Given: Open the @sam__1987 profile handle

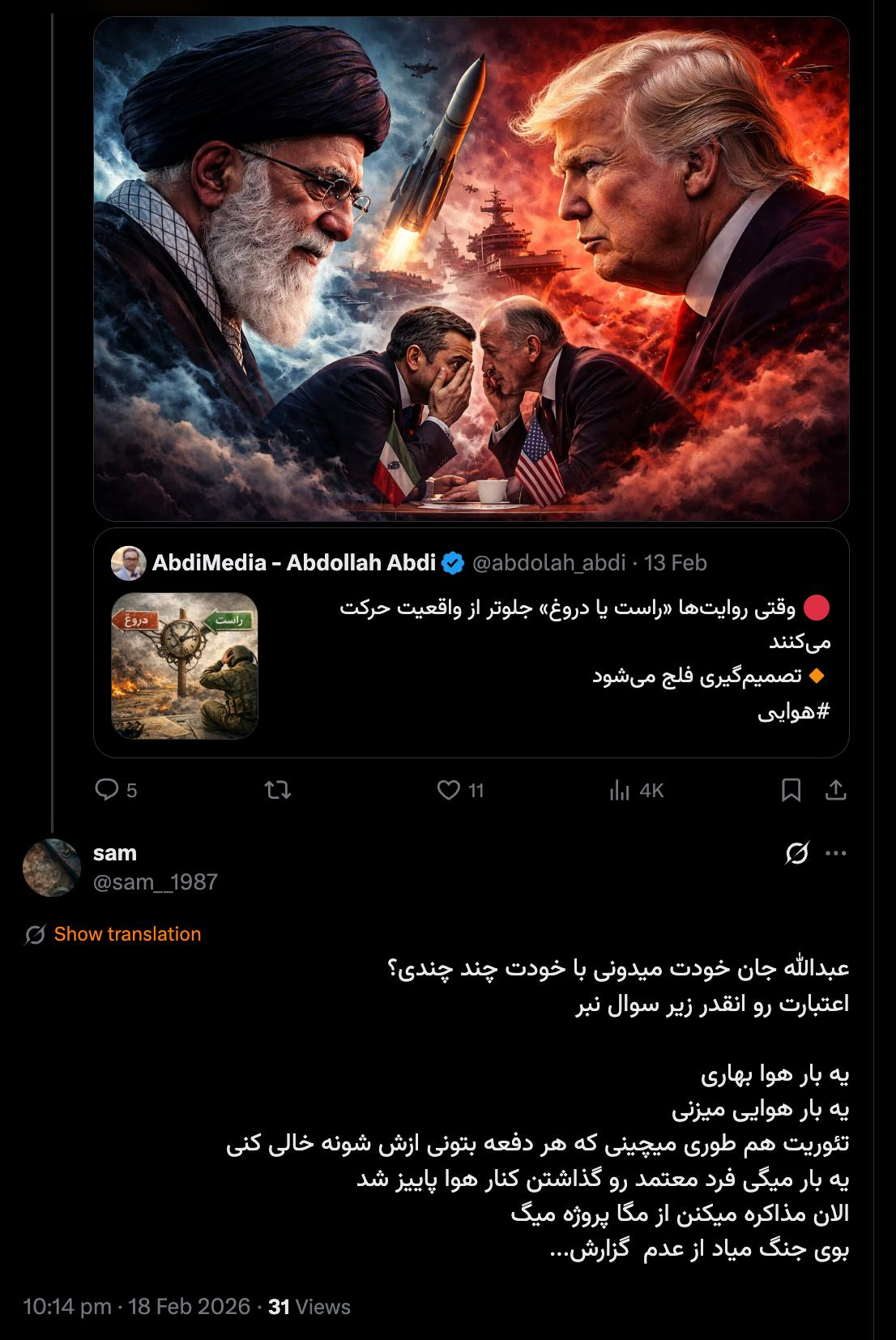Looking at the screenshot, I should click(x=156, y=881).
